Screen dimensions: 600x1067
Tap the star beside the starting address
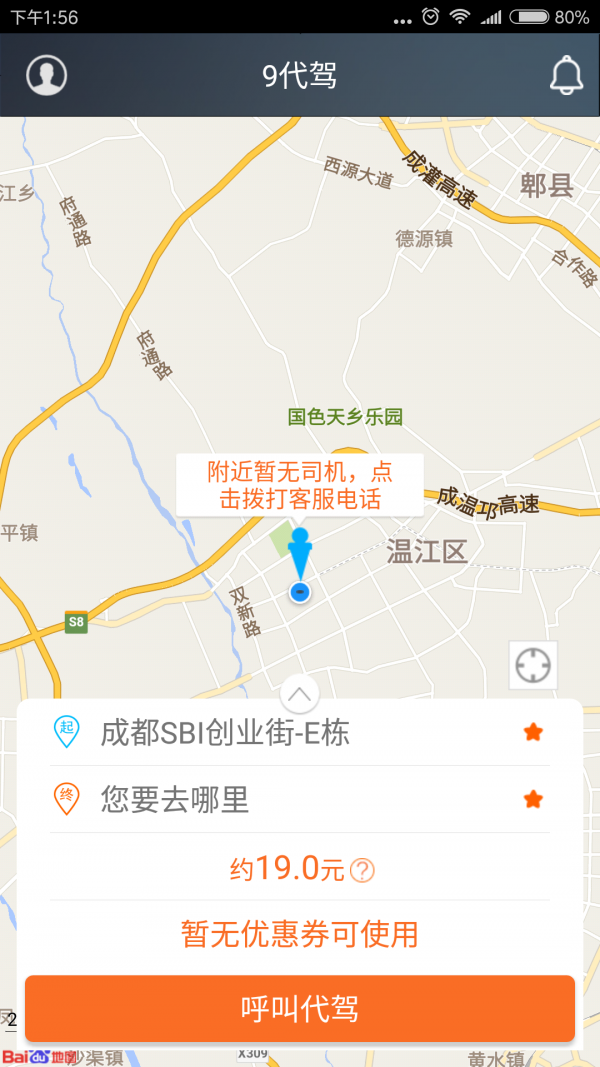point(533,733)
